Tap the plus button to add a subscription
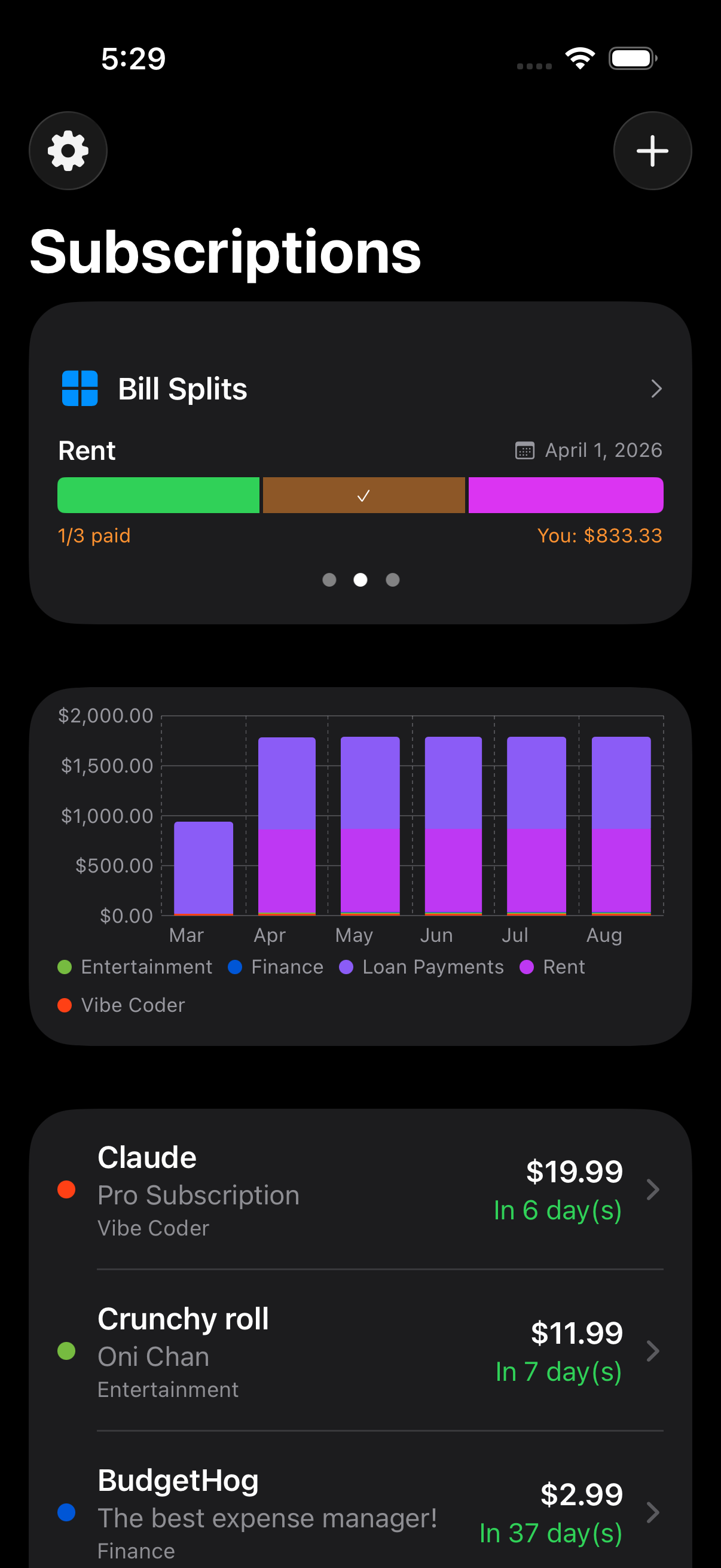This screenshot has height=1568, width=721. 652,150
